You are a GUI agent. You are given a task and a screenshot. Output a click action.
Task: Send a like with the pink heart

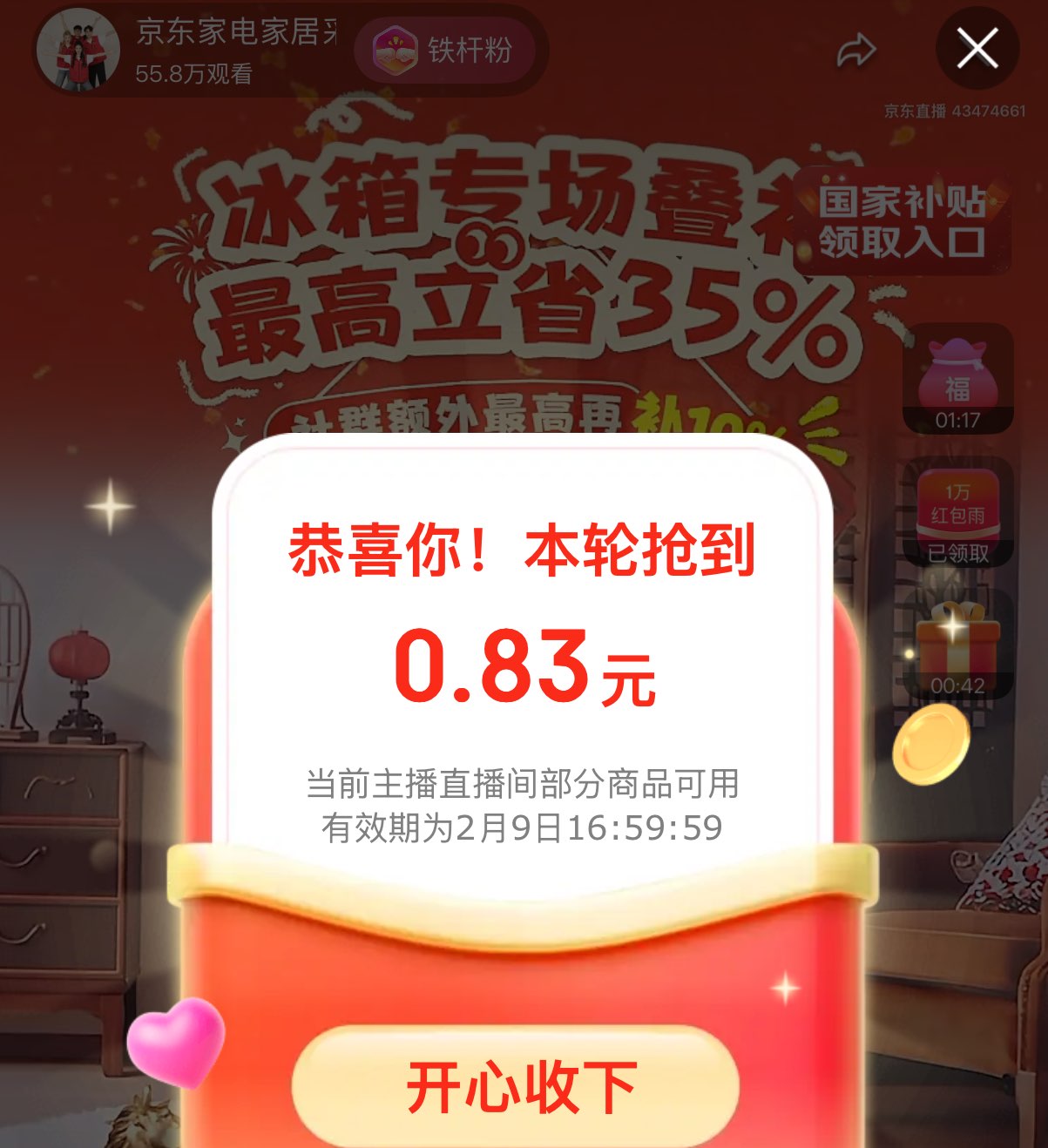(x=176, y=1042)
